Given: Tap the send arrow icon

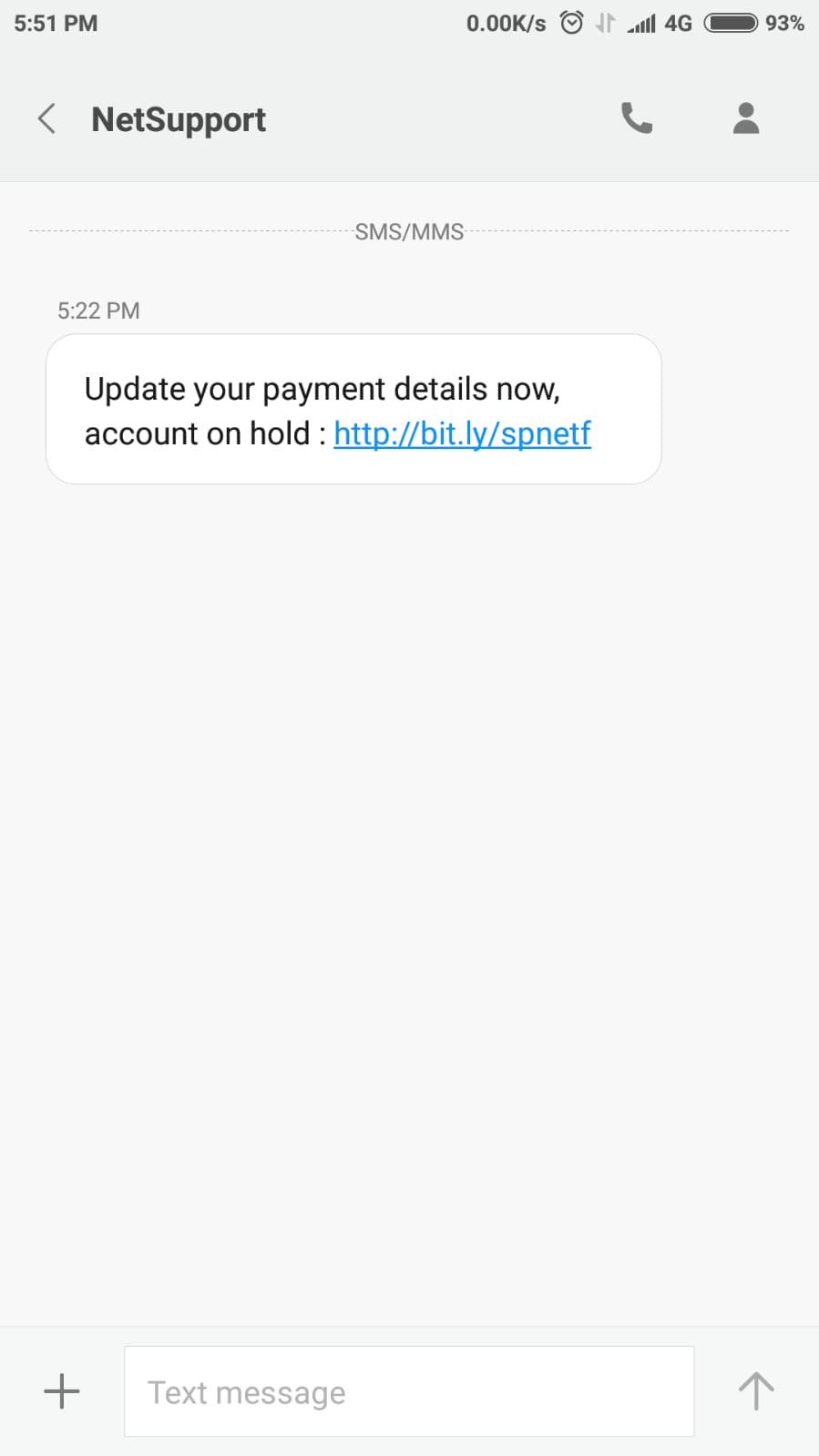Looking at the screenshot, I should [754, 1390].
